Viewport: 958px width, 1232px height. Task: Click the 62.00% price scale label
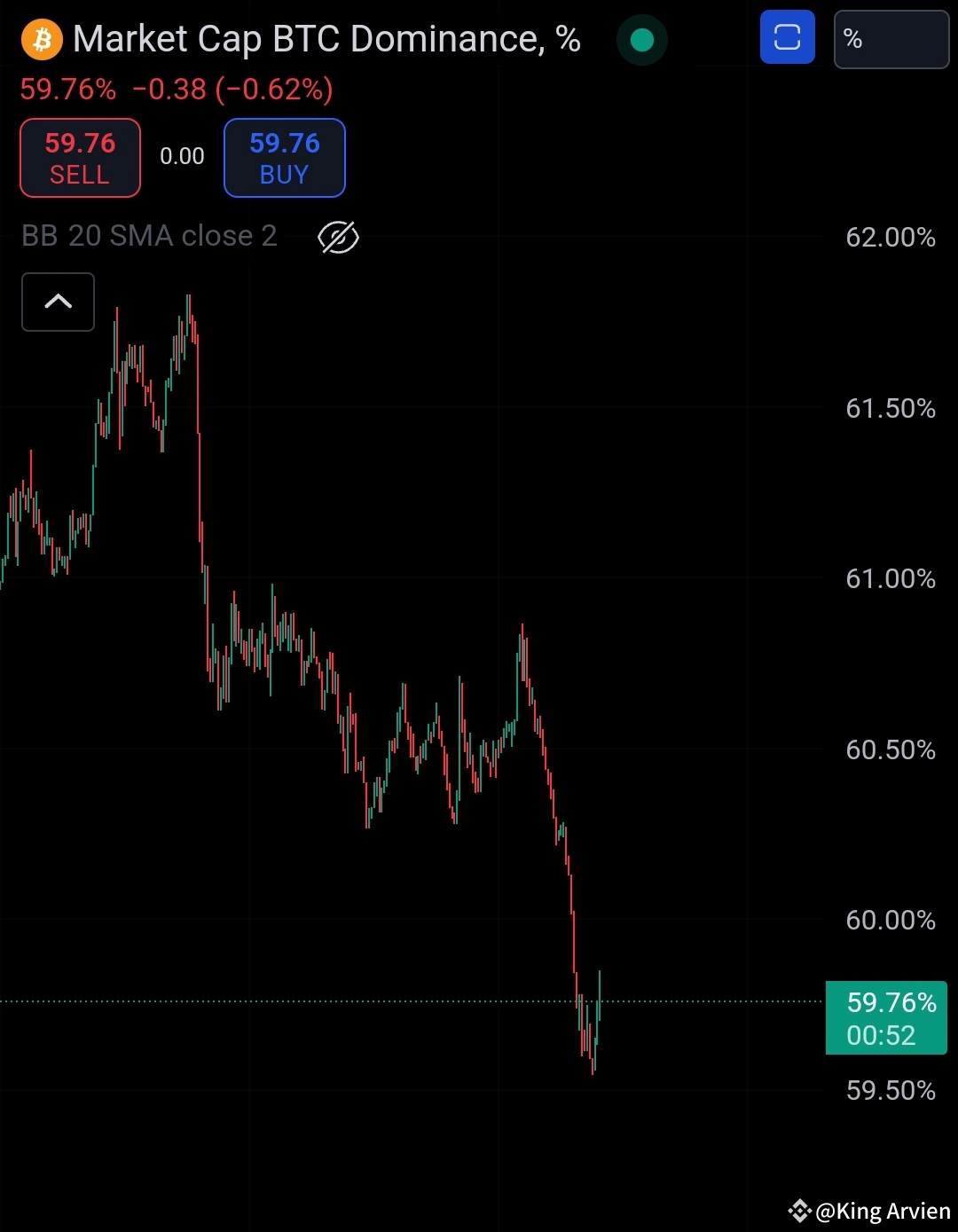(890, 237)
